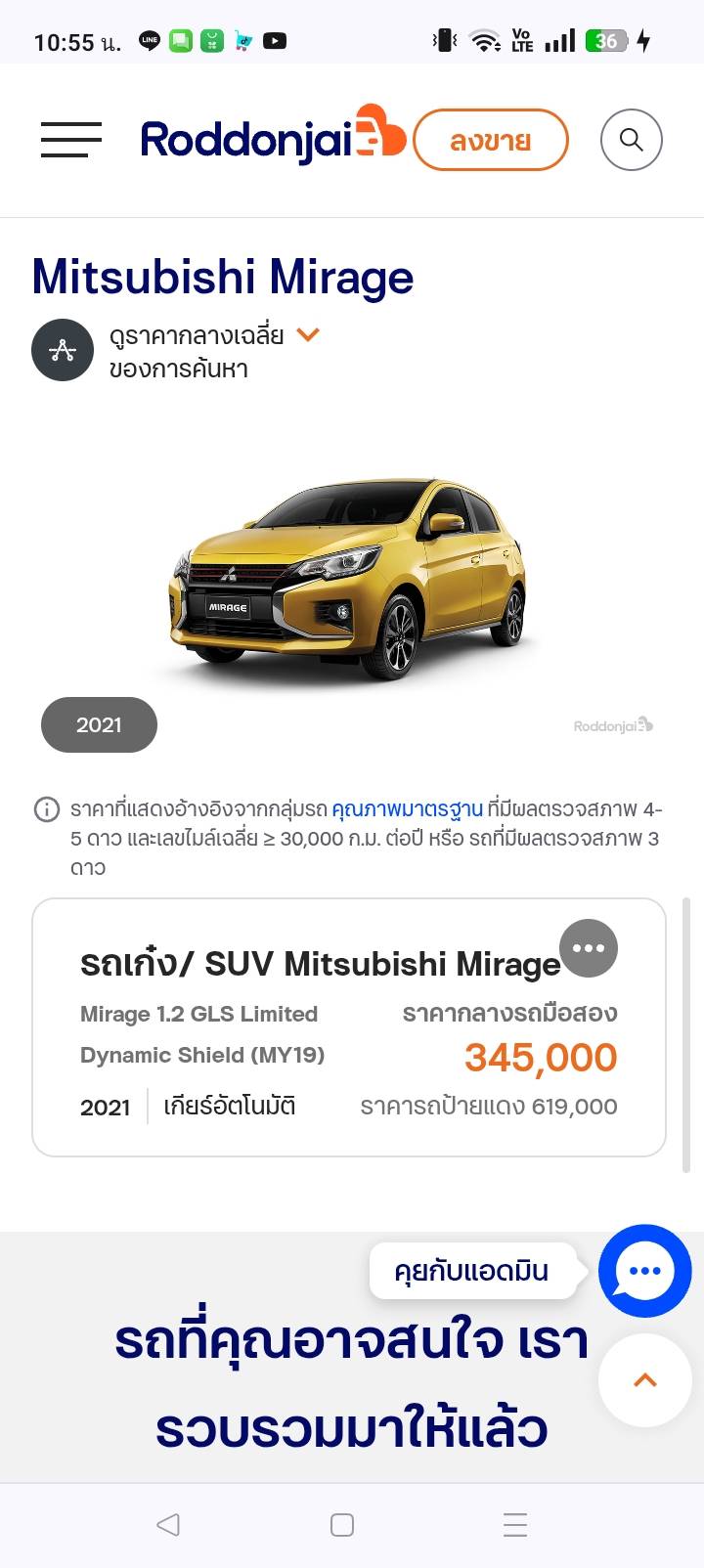Open the Mitsubishi Mirage price card
This screenshot has height=1568, width=704.
(x=349, y=1027)
